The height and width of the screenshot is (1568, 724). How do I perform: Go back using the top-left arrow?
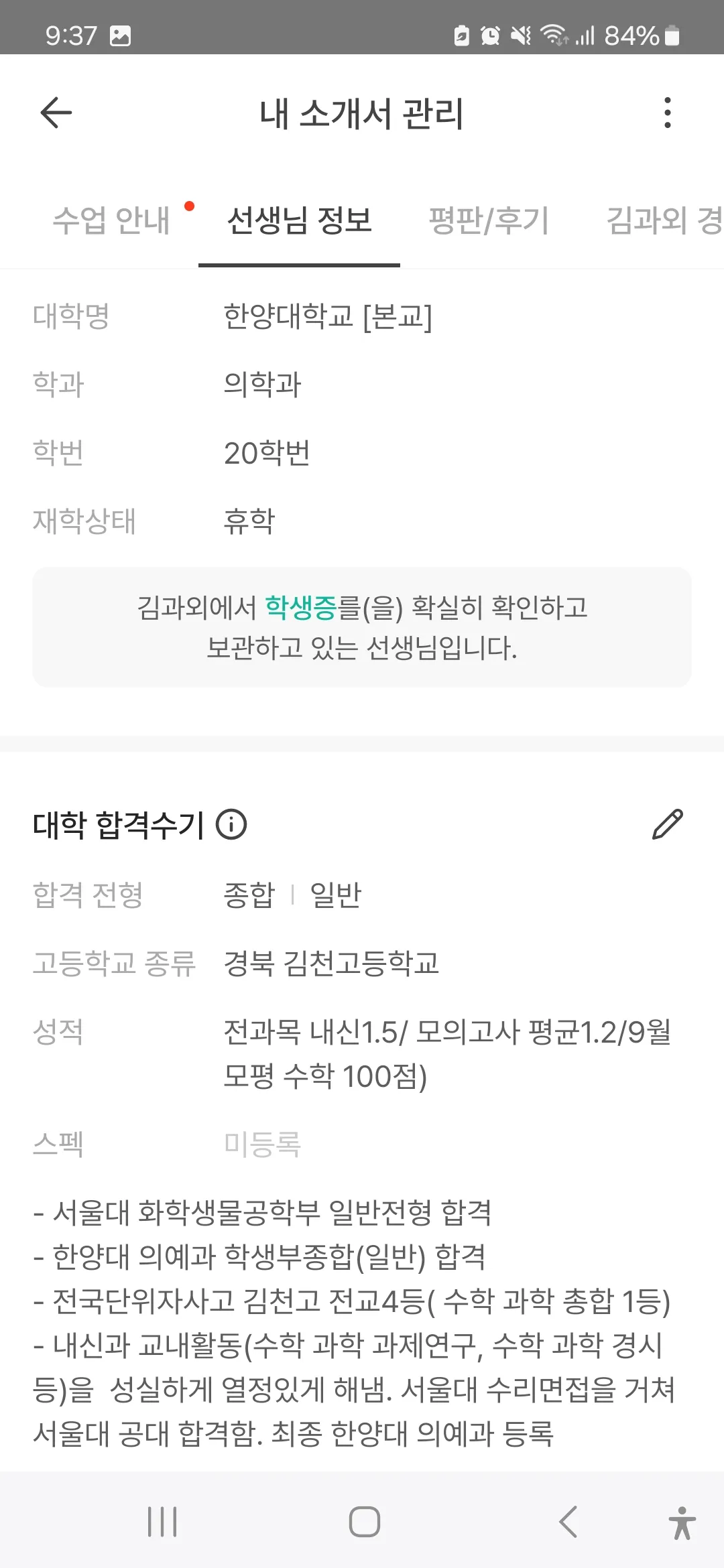56,113
